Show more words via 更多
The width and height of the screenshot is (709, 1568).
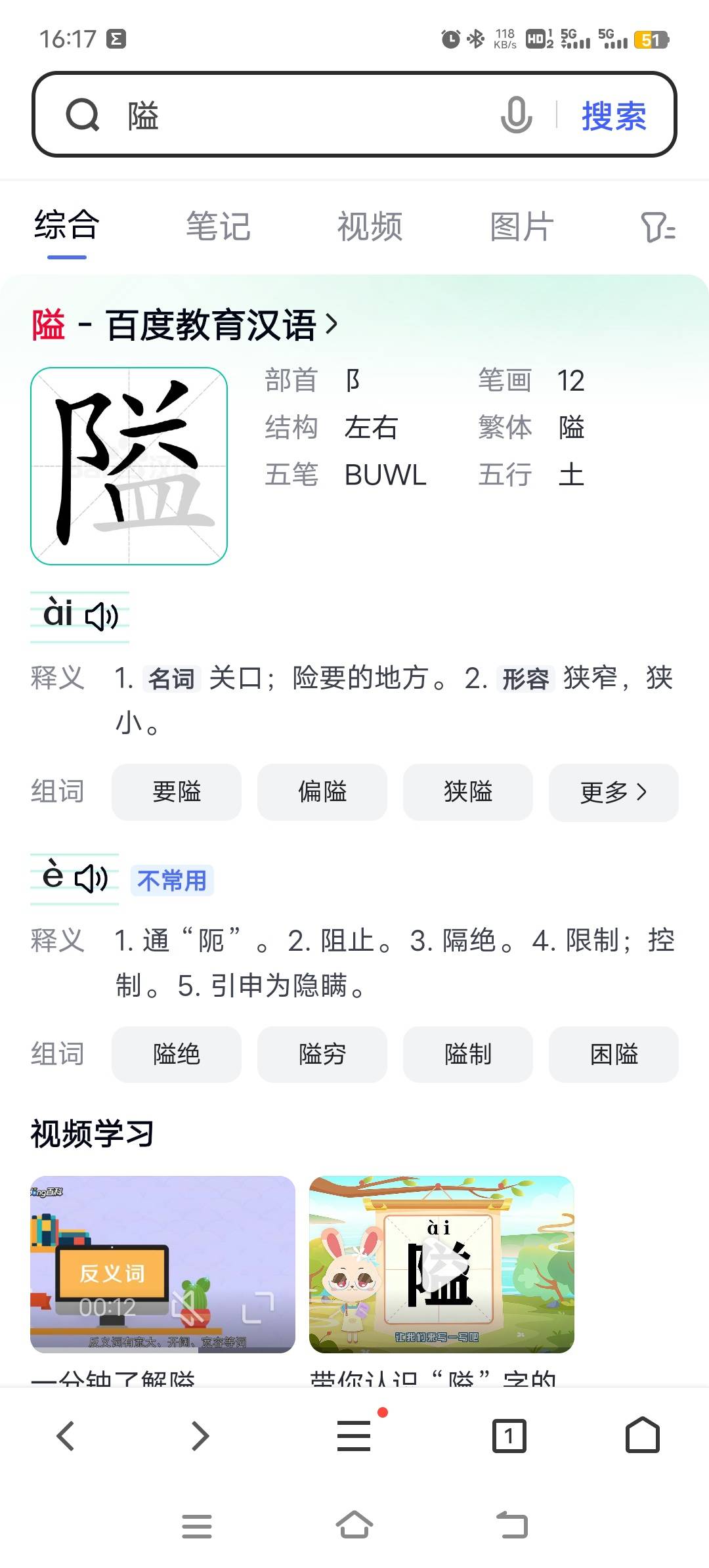click(x=614, y=792)
